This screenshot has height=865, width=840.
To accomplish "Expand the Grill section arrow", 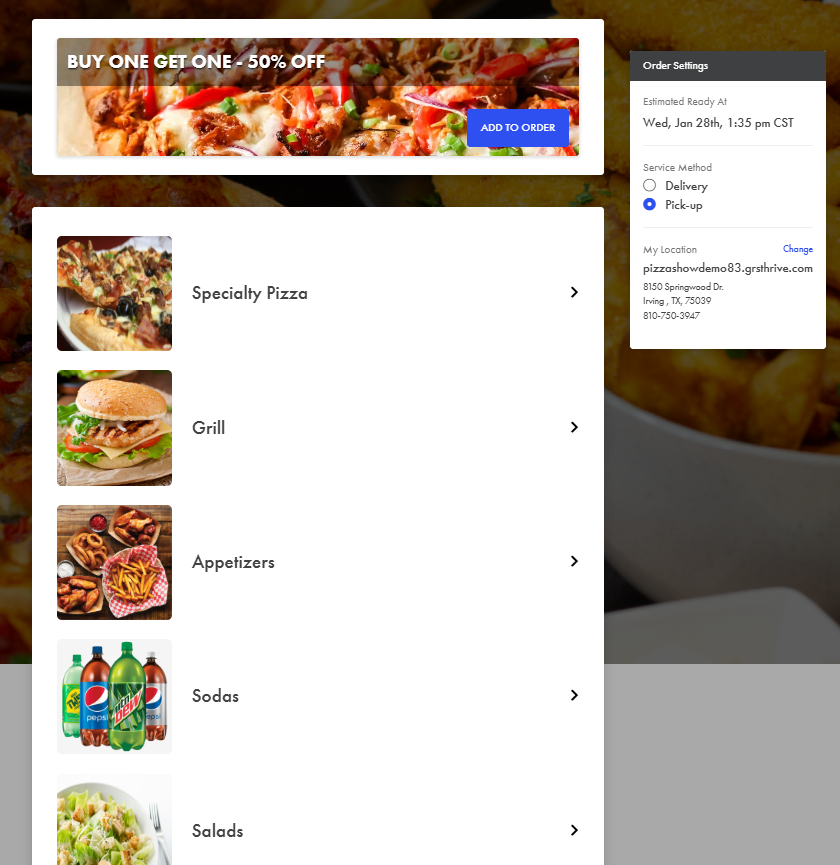I will 574,427.
